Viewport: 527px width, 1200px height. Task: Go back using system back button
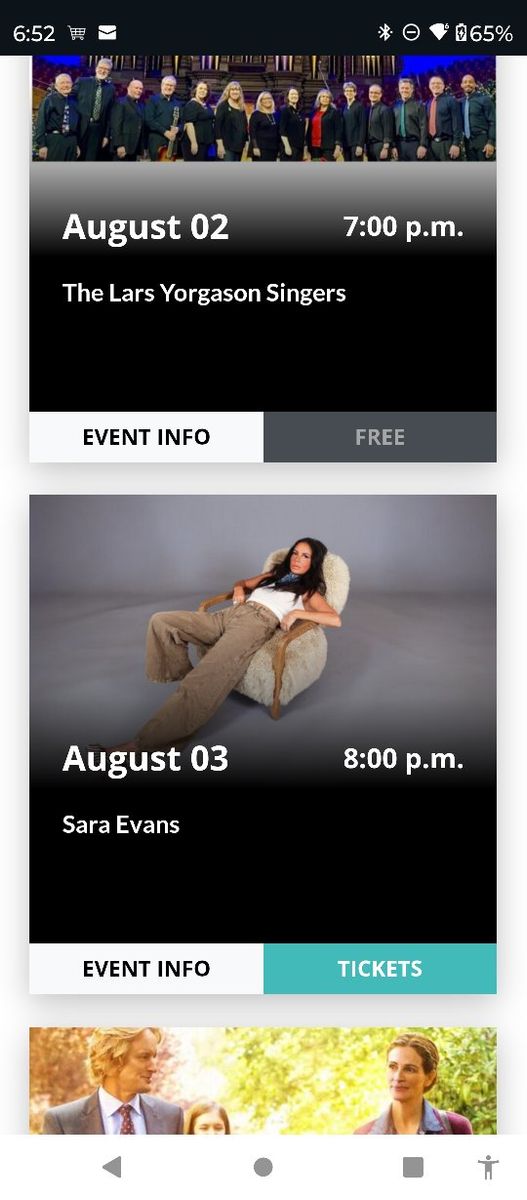pyautogui.click(x=112, y=1167)
